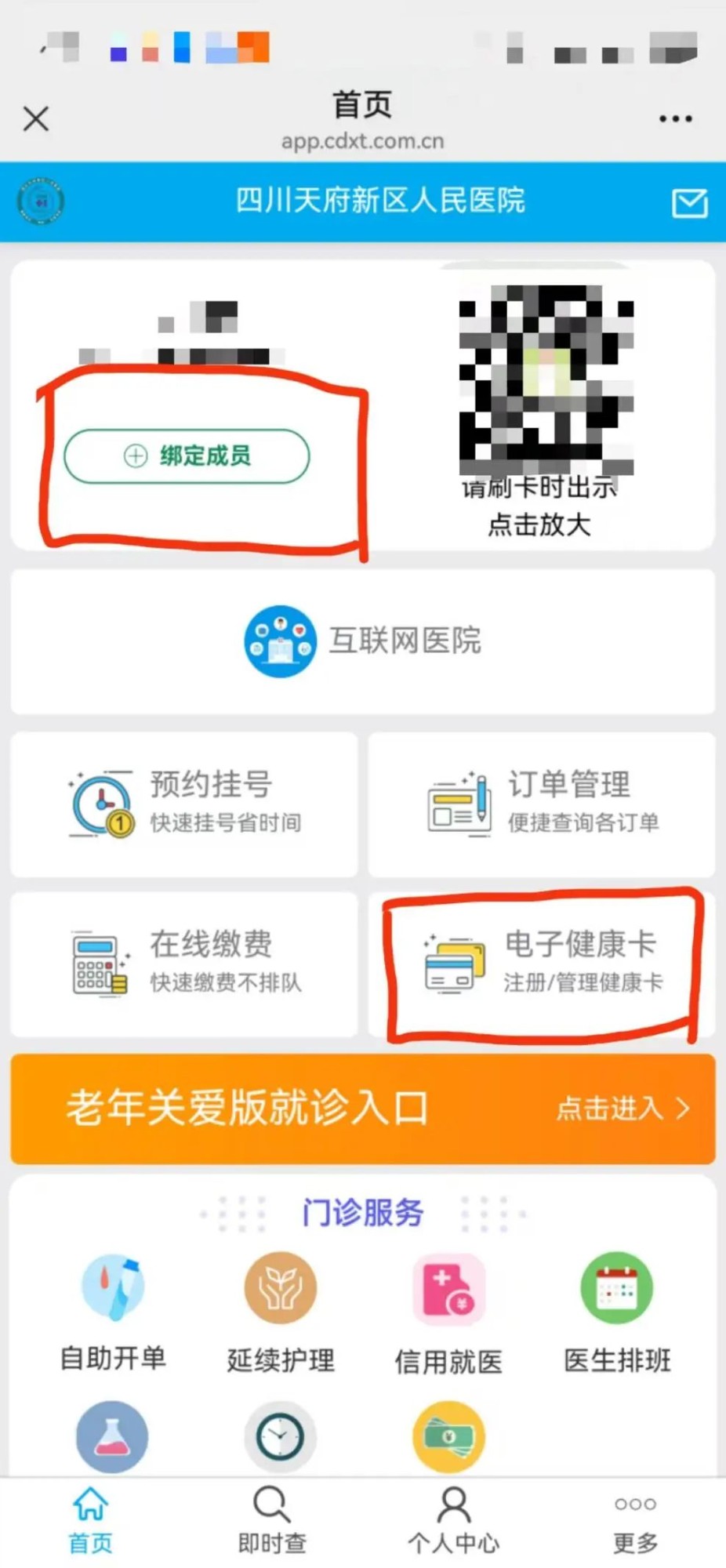Switch to the 即时查 tab
The width and height of the screenshot is (726, 1568).
(272, 1521)
